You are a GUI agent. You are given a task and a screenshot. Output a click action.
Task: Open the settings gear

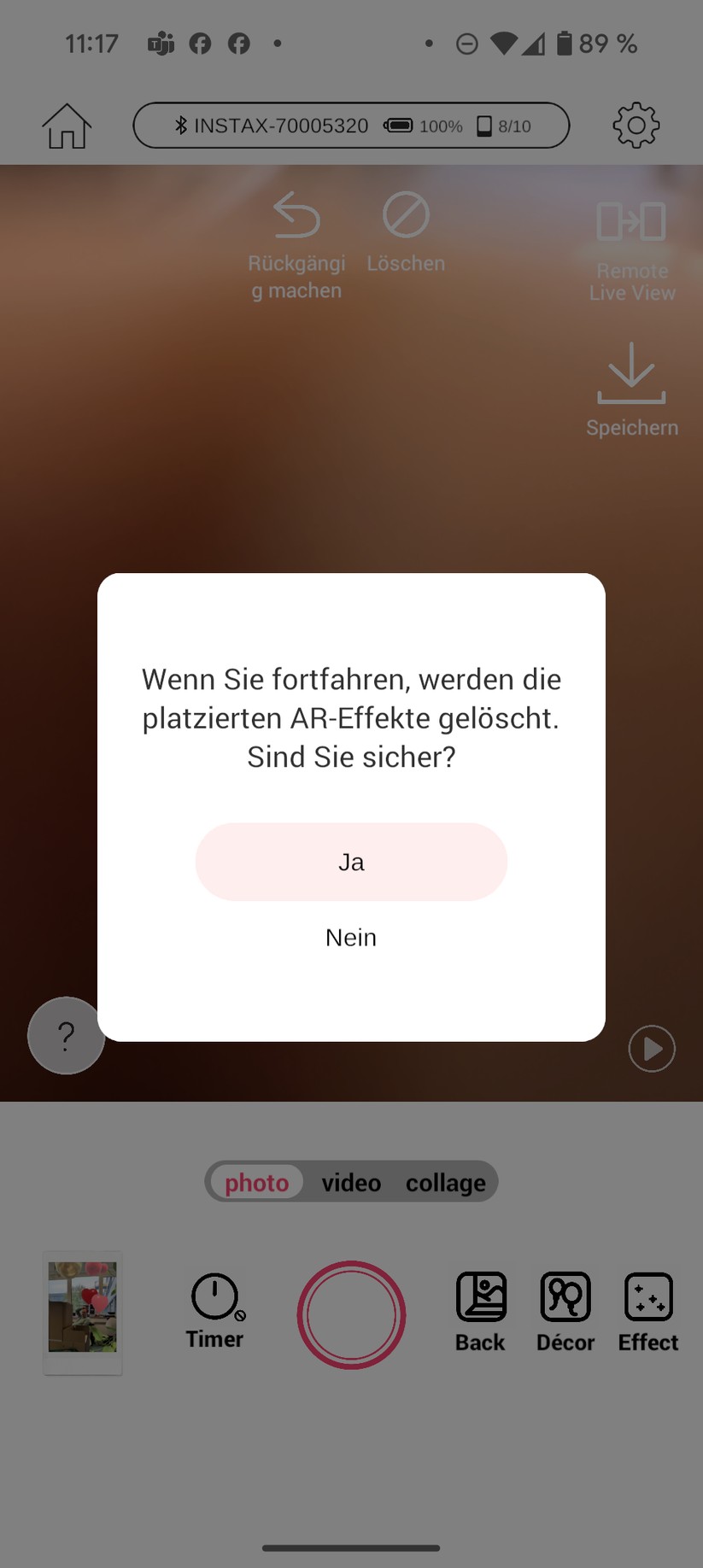click(x=635, y=125)
